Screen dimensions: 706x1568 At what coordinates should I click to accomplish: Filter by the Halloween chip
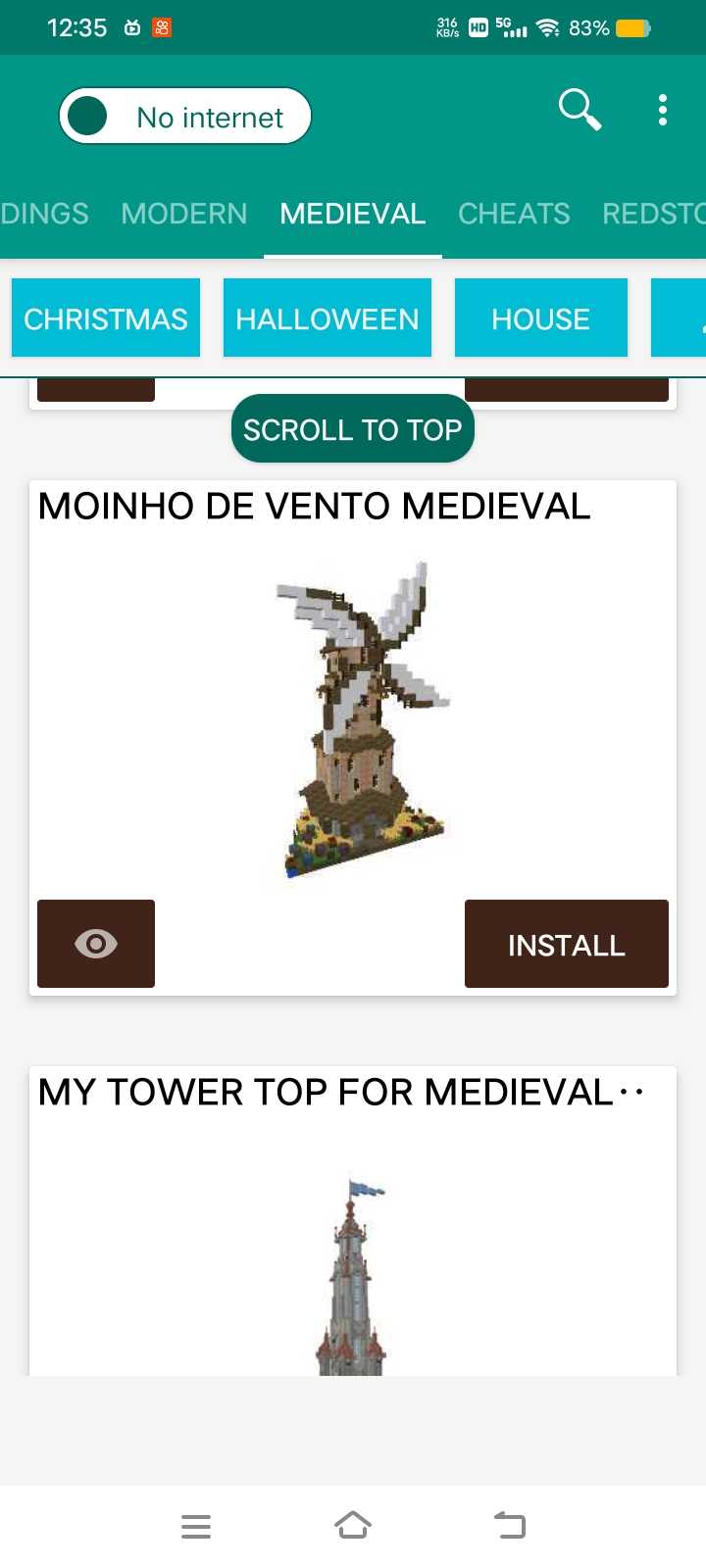[x=328, y=318]
